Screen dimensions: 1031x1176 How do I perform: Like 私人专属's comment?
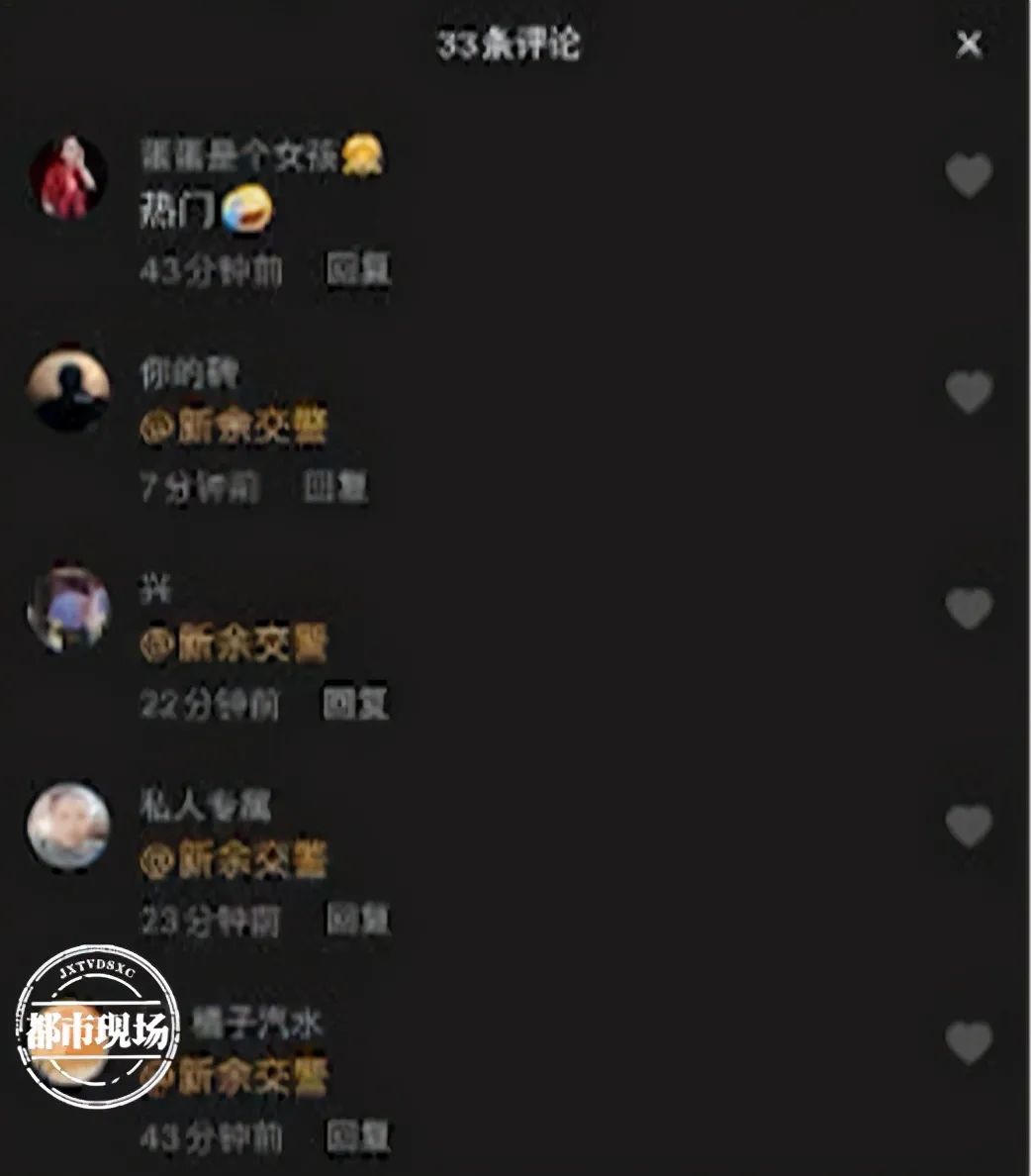click(969, 825)
